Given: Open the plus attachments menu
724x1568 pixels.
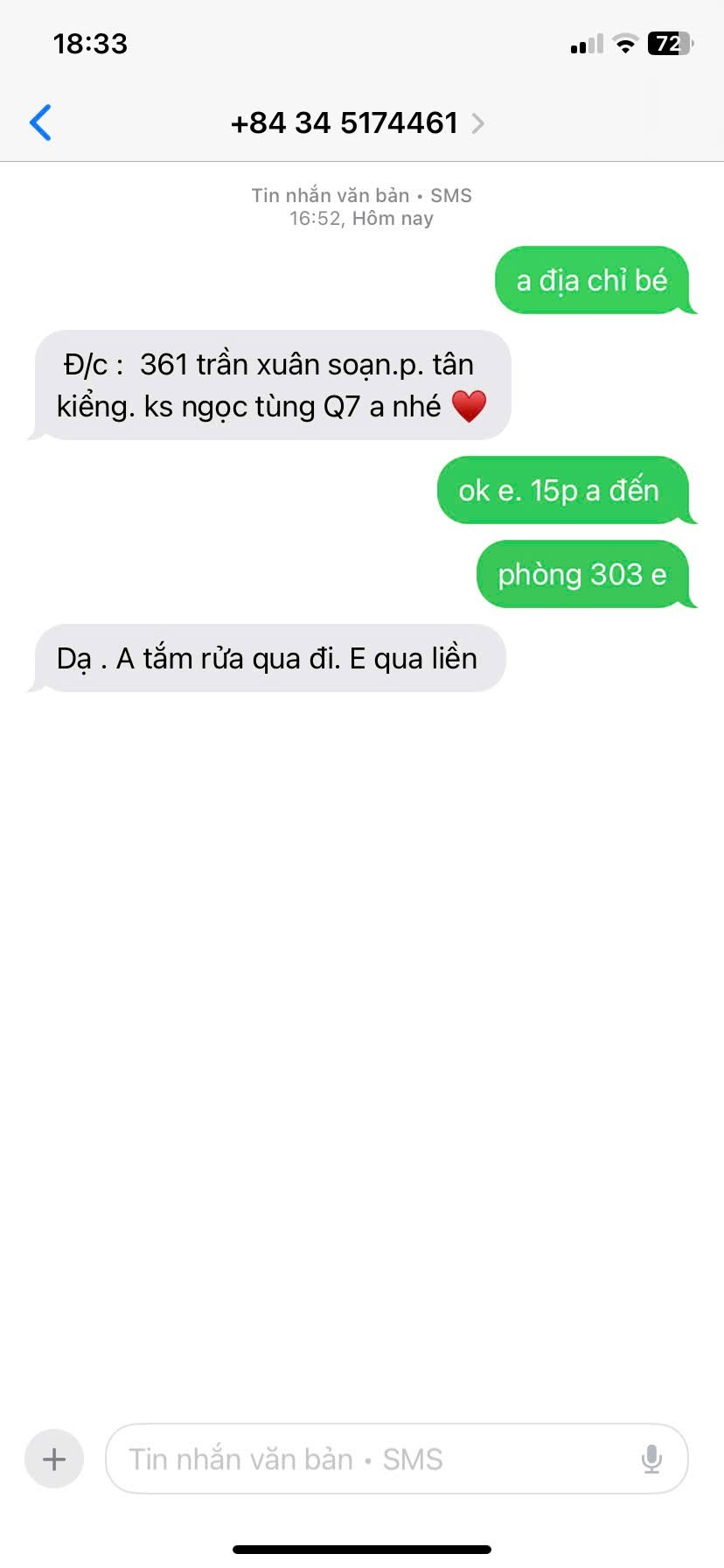Looking at the screenshot, I should click(x=54, y=1459).
